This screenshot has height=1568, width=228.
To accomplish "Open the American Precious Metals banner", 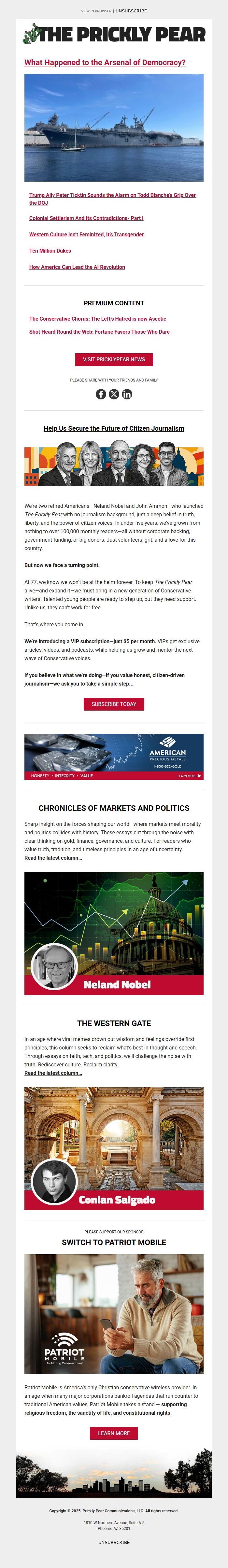I will 114,756.
